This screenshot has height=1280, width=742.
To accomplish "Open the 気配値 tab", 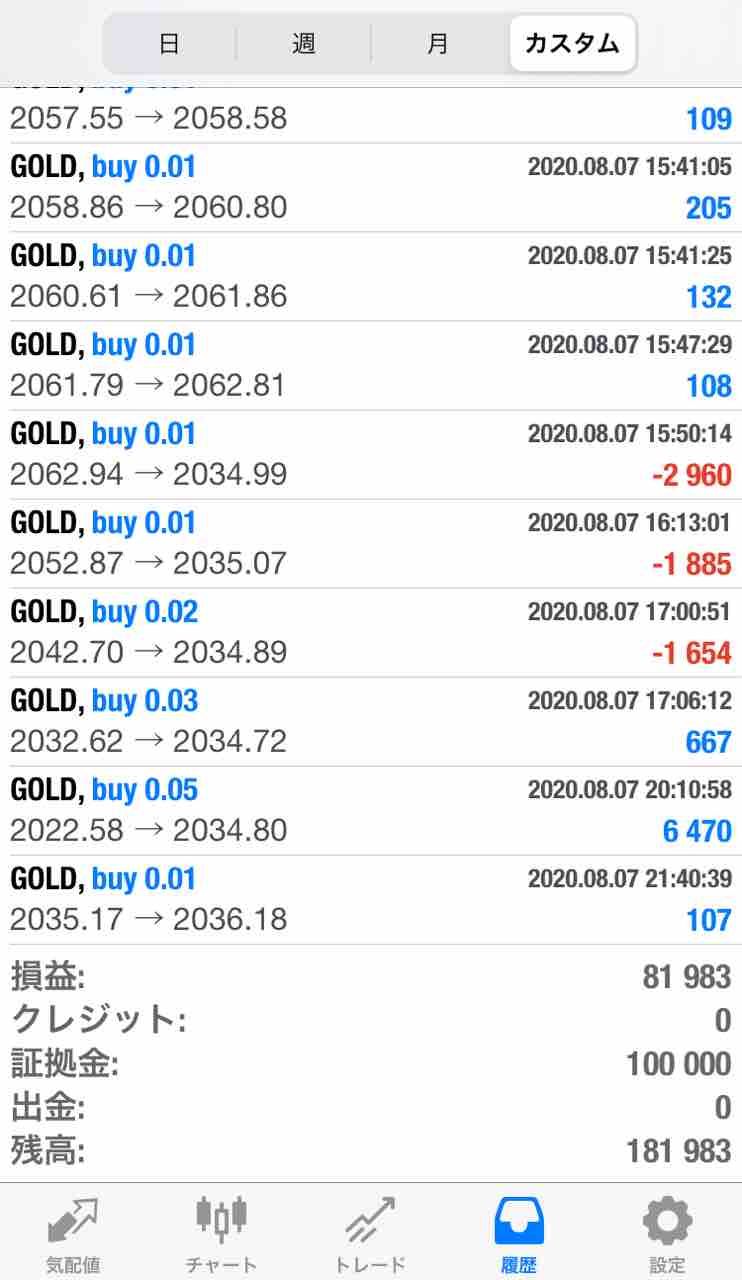I will click(x=73, y=1233).
